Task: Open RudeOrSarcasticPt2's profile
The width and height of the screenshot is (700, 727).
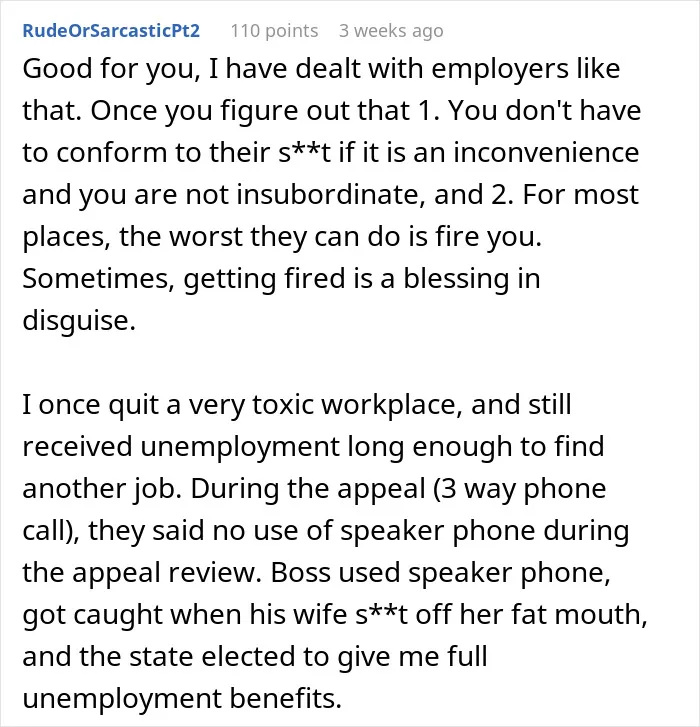Action: click(x=111, y=31)
